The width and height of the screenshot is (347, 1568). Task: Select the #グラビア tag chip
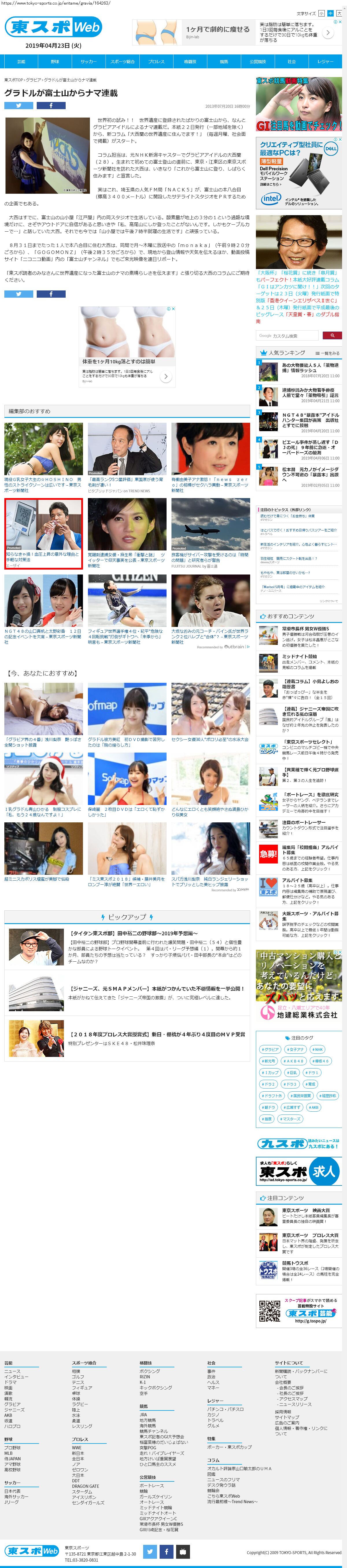pos(270,1049)
